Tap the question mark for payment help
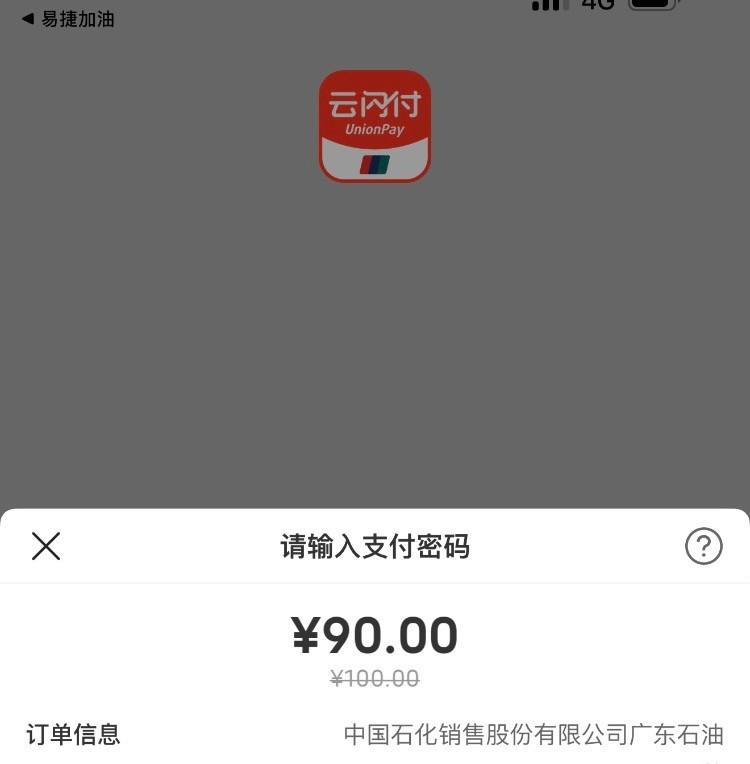Screen dimensions: 750x764 pos(704,546)
